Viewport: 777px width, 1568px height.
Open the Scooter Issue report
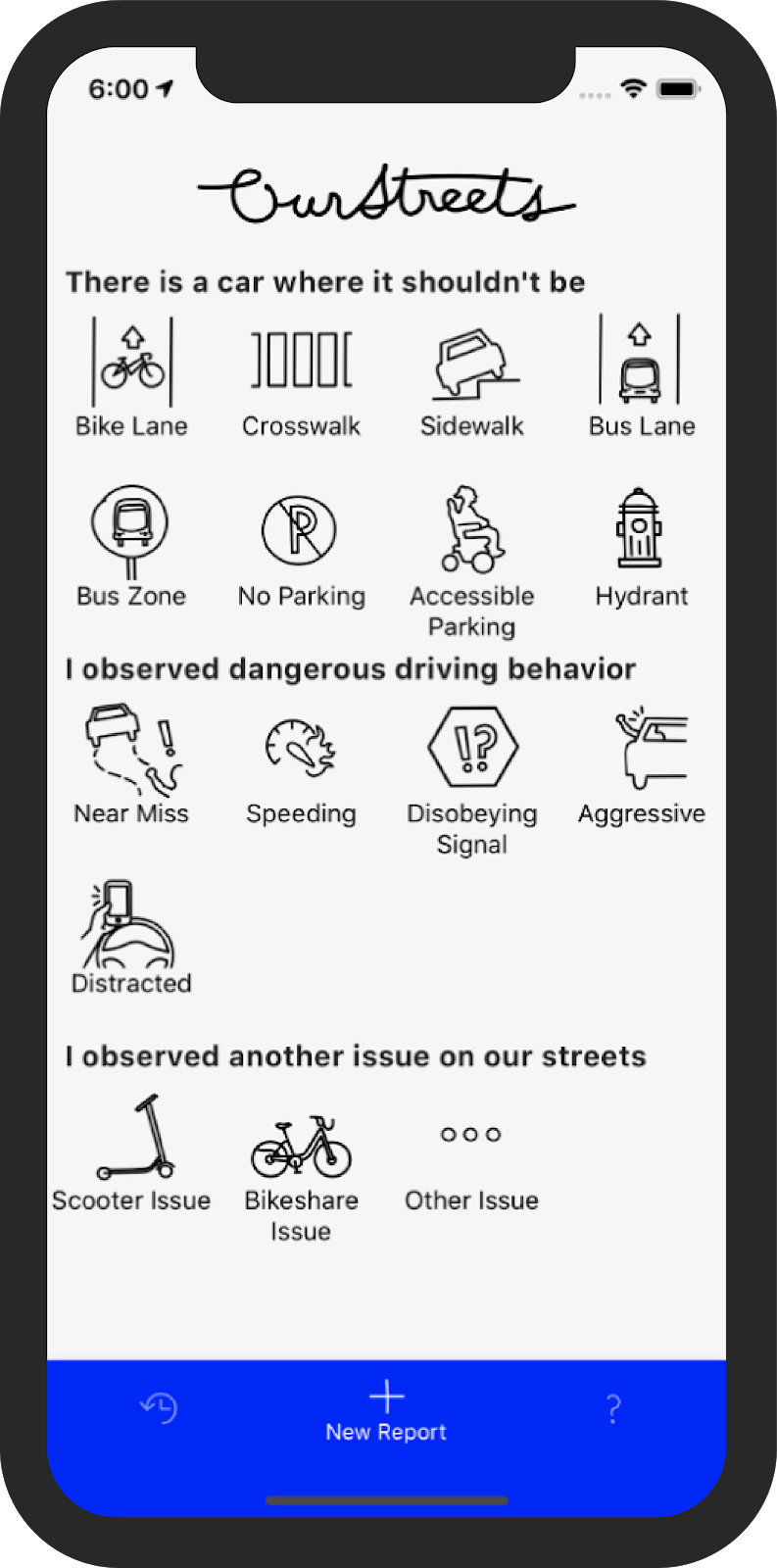(x=131, y=1153)
